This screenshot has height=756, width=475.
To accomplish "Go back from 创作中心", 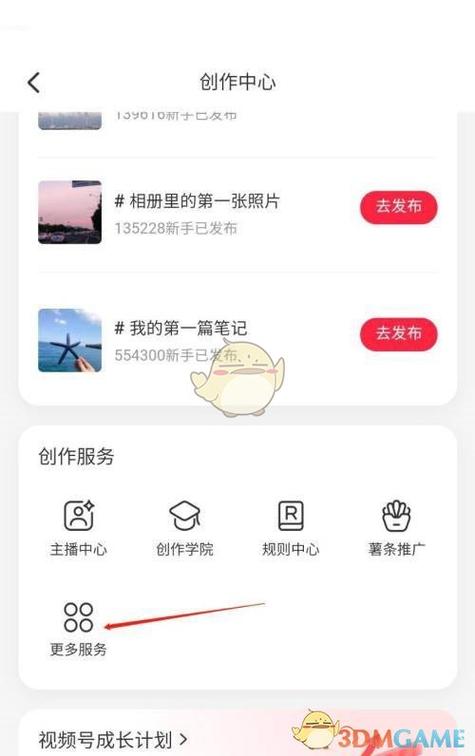I will coord(34,82).
